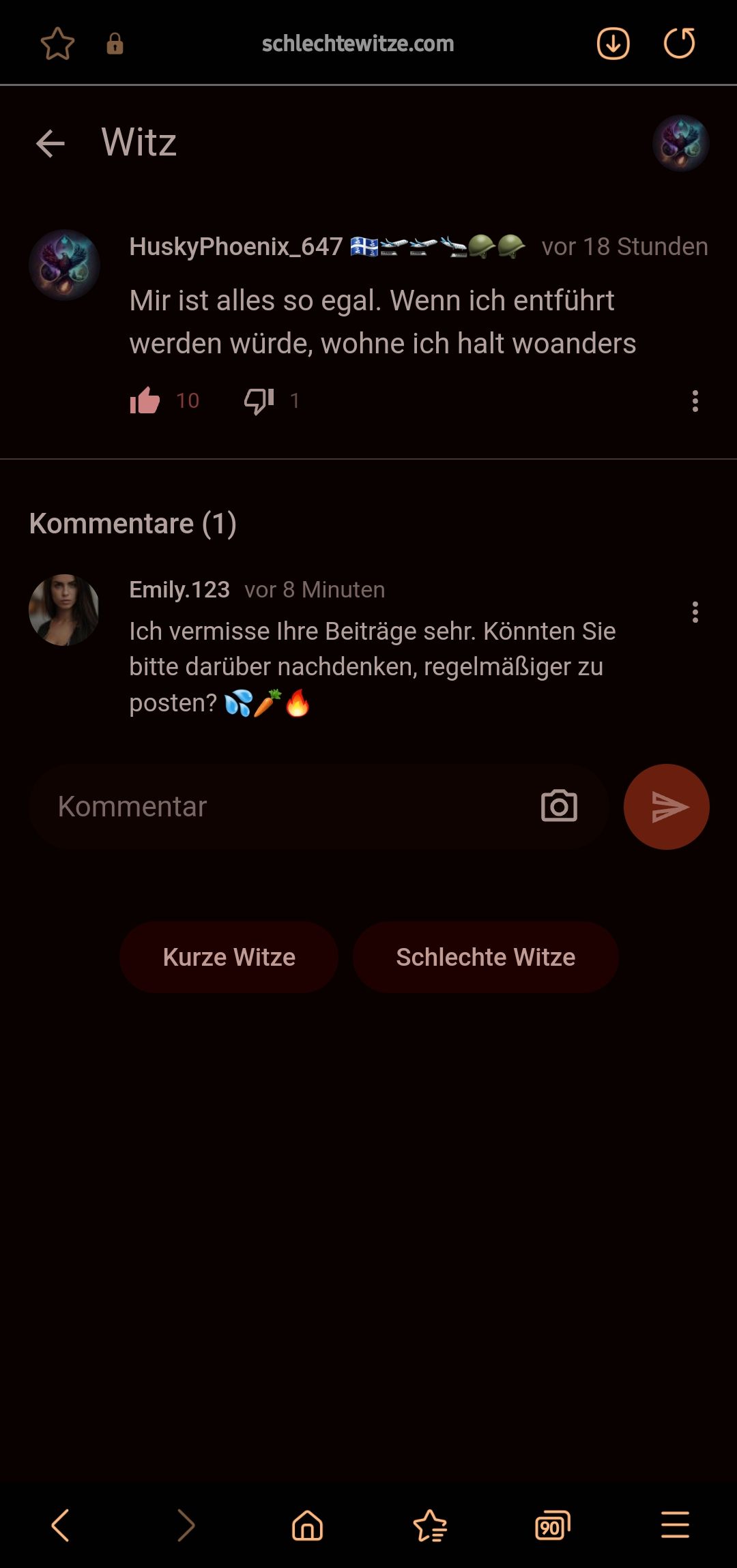Send the comment
The width and height of the screenshot is (737, 1568).
pos(666,807)
